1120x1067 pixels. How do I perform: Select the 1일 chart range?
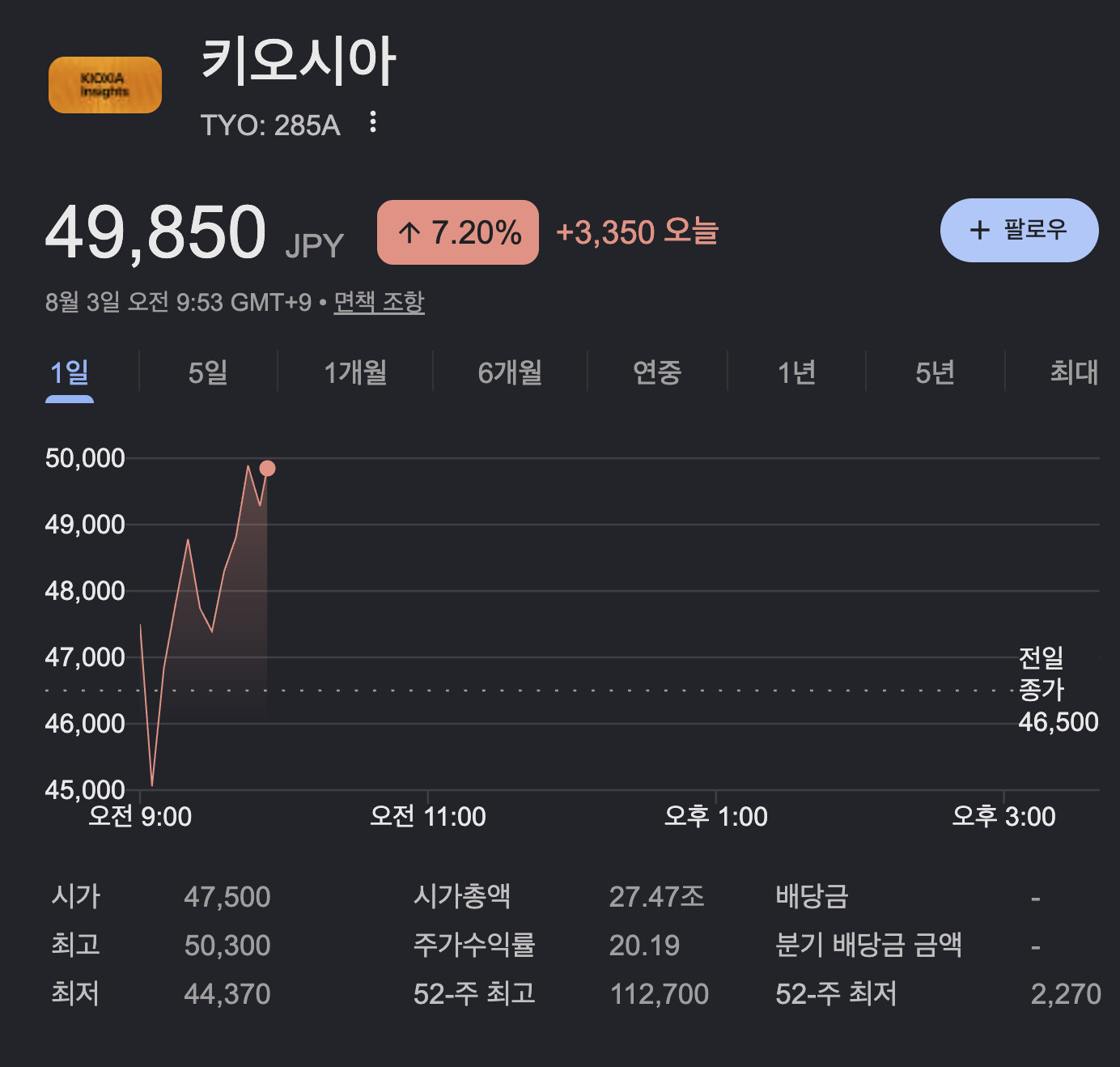coord(70,372)
